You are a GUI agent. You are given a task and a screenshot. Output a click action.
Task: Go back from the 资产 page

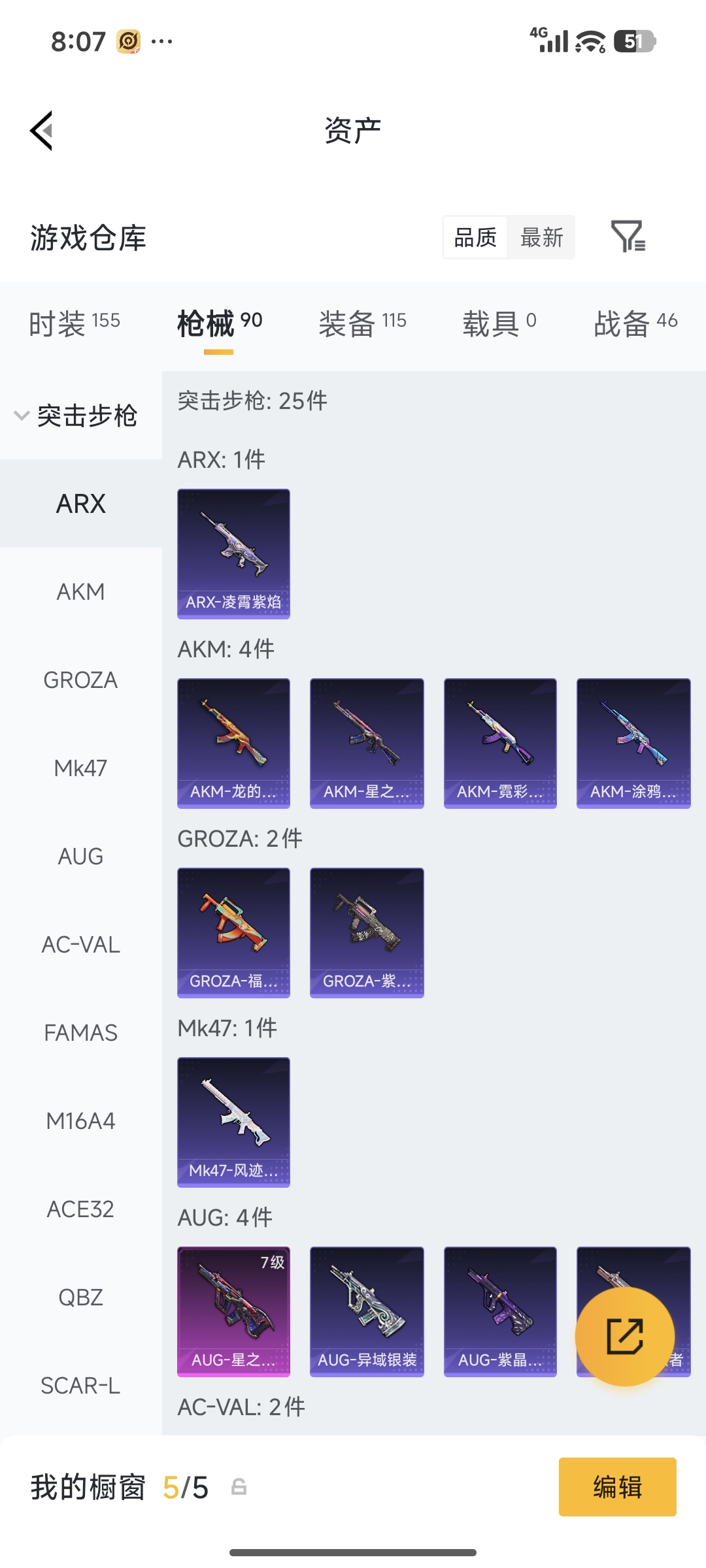pos(42,131)
